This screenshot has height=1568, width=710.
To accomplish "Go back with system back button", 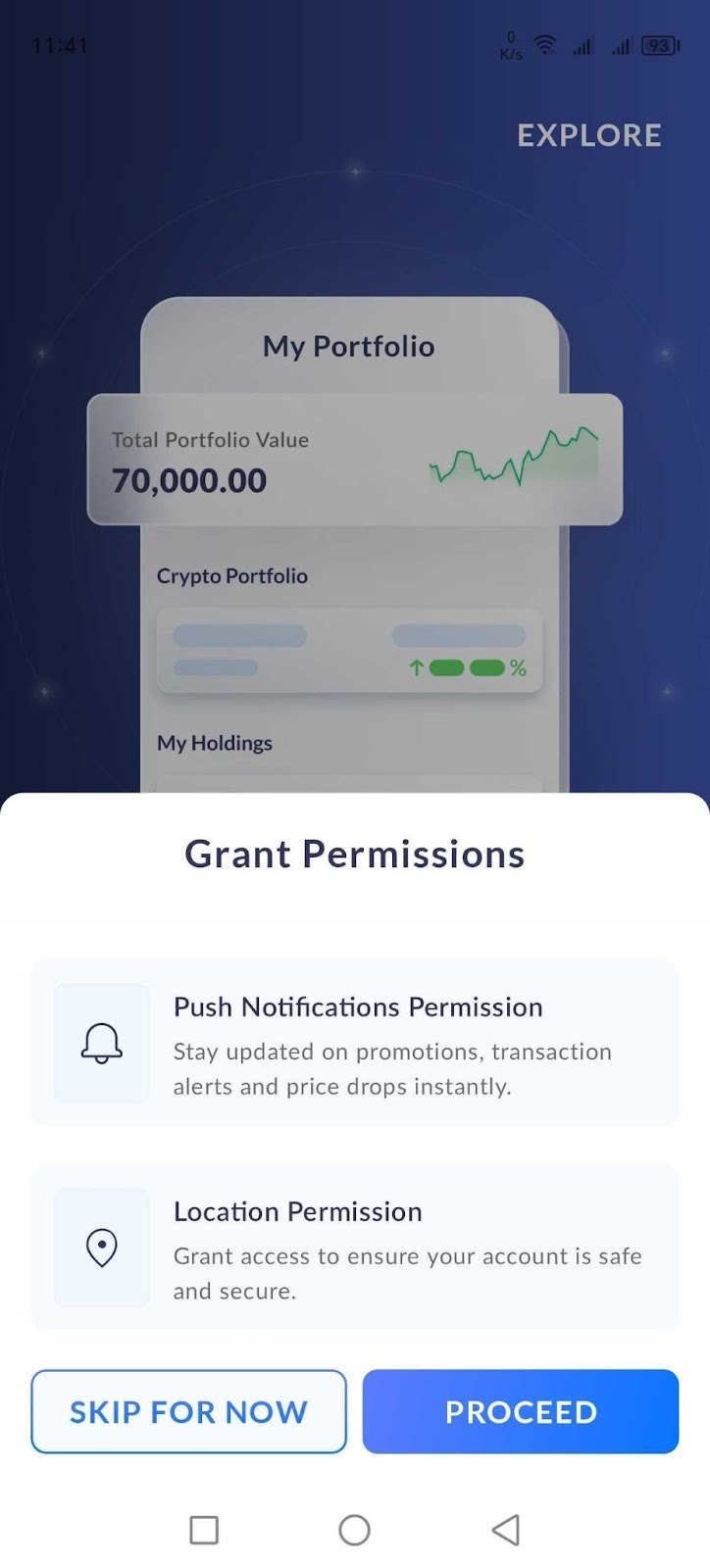I will click(505, 1530).
